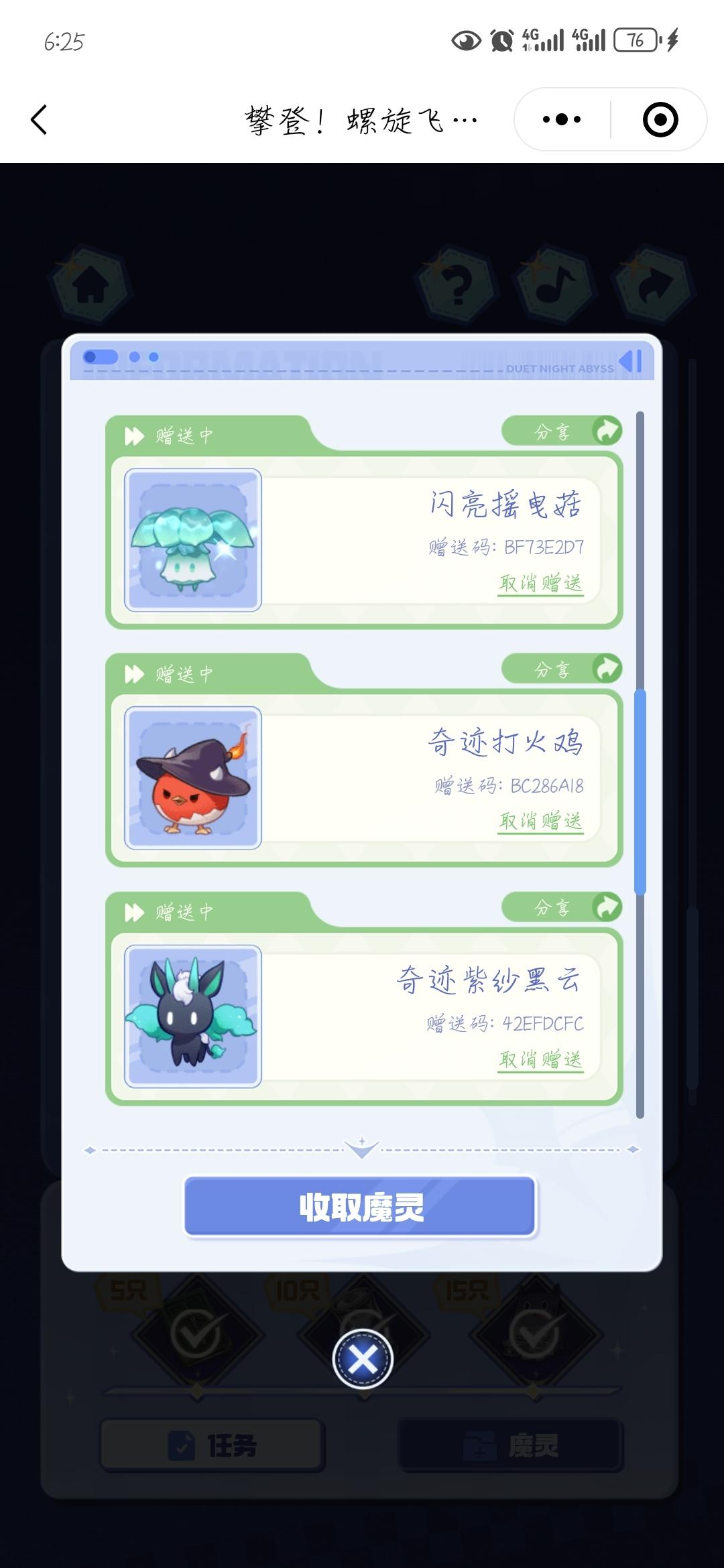The height and width of the screenshot is (1568, 724).
Task: Share the 奇迹紫纱黑云 gift
Action: [562, 907]
